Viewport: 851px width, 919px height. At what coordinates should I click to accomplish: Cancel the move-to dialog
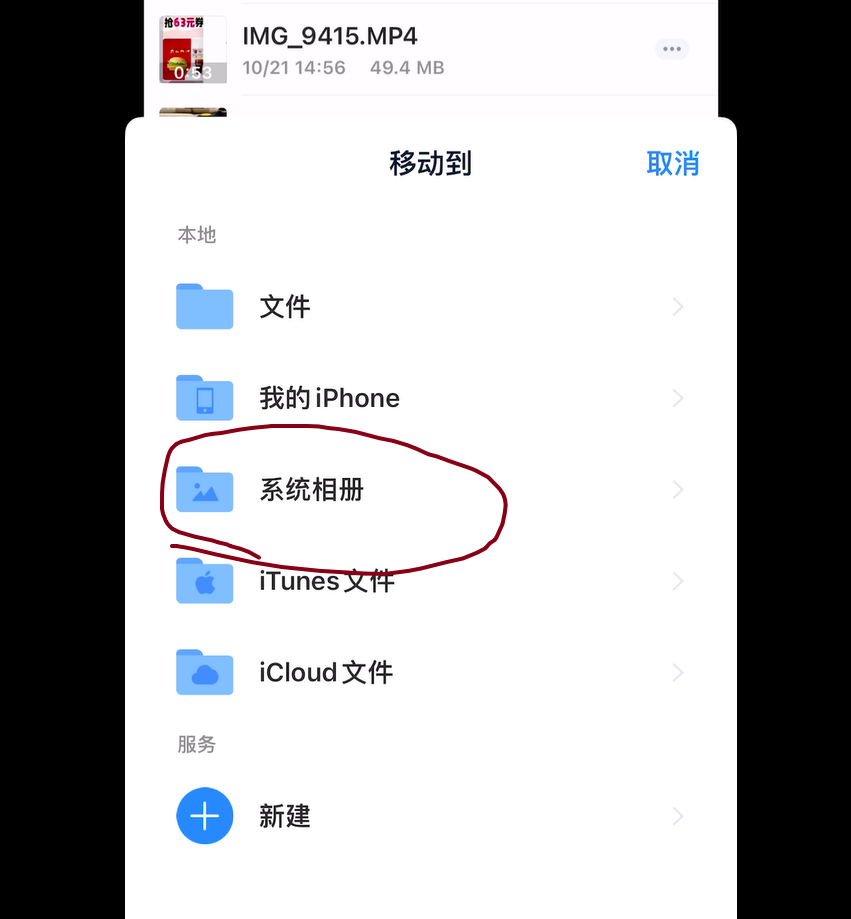672,164
